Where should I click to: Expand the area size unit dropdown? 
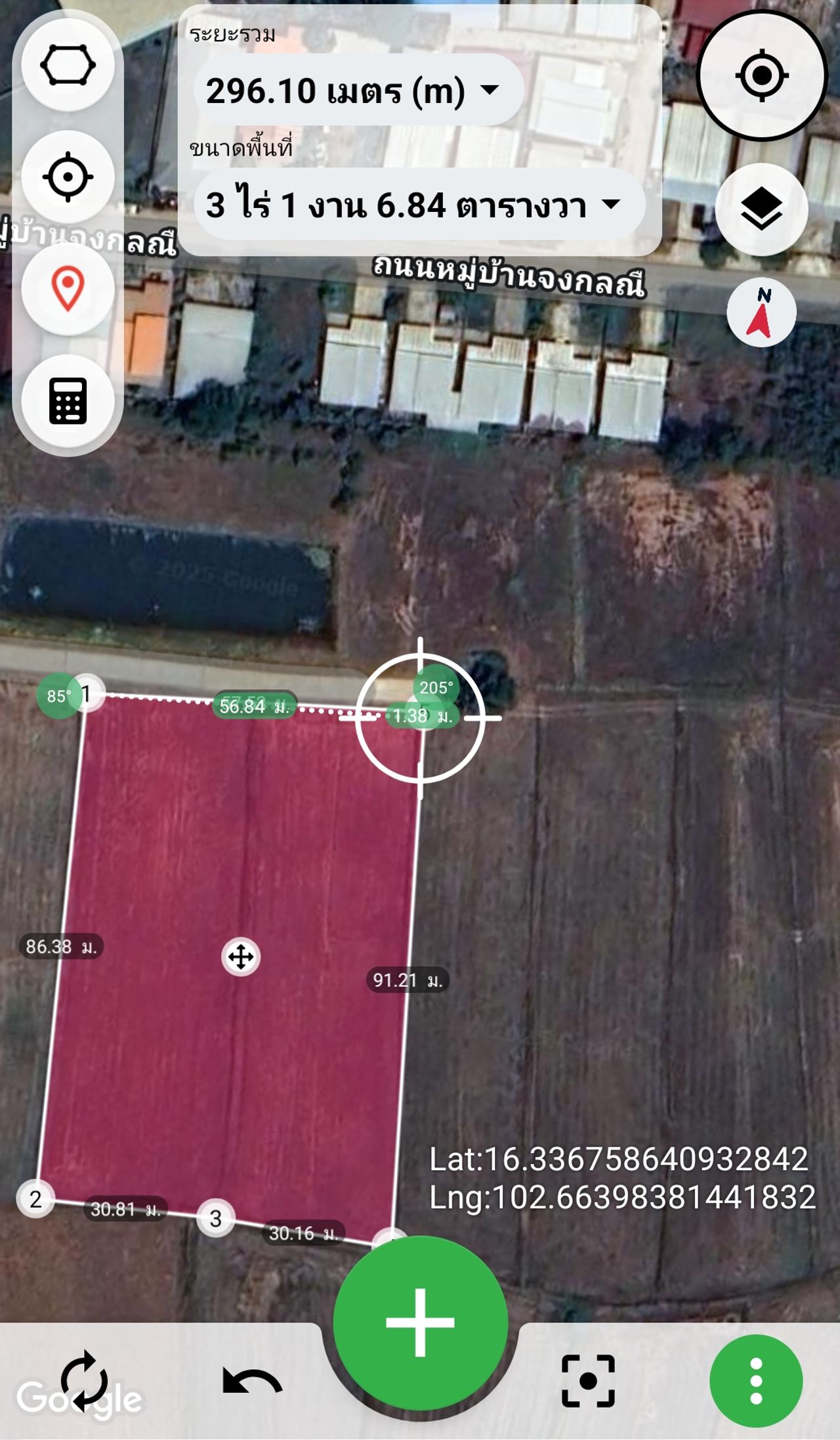[x=610, y=204]
